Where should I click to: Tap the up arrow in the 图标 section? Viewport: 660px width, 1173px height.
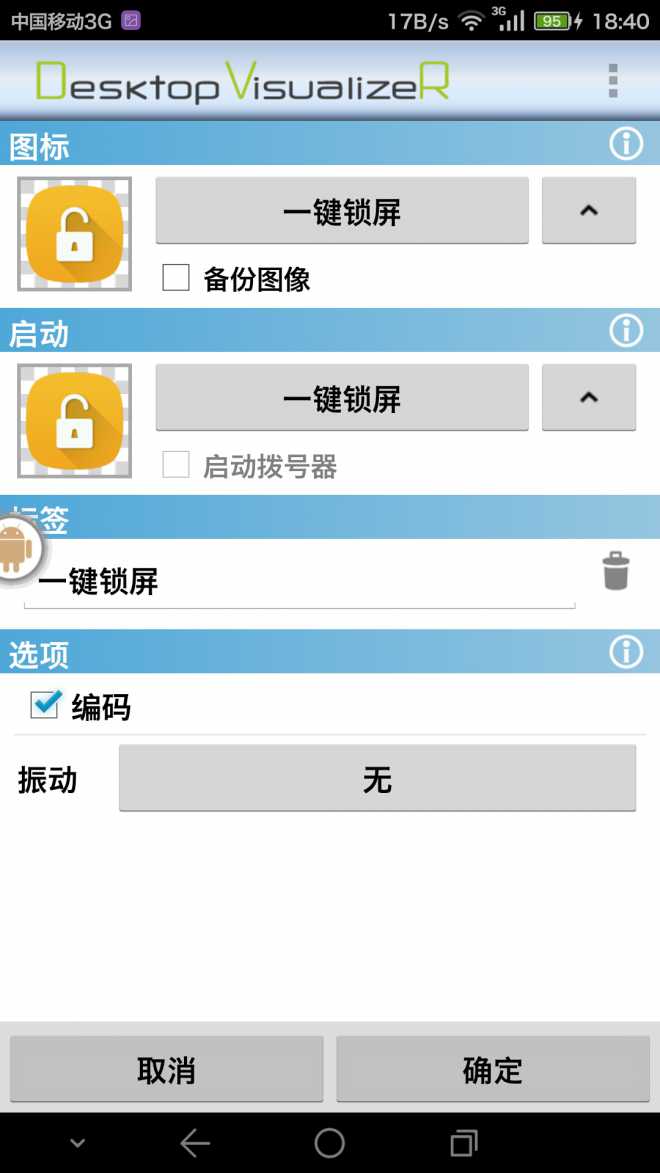589,211
